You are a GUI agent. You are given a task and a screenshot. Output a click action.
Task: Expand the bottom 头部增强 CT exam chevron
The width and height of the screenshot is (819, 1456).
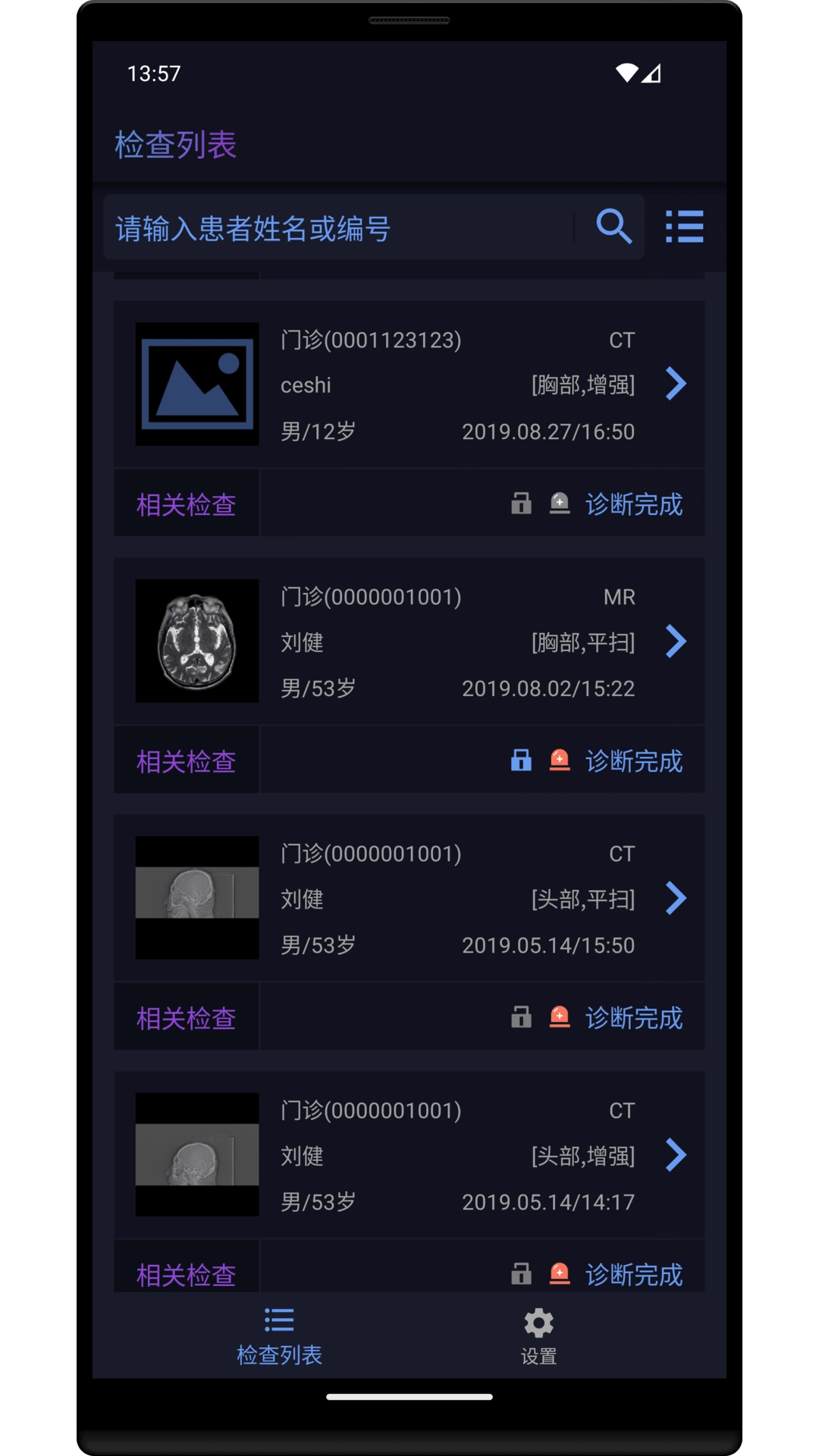pos(674,1156)
